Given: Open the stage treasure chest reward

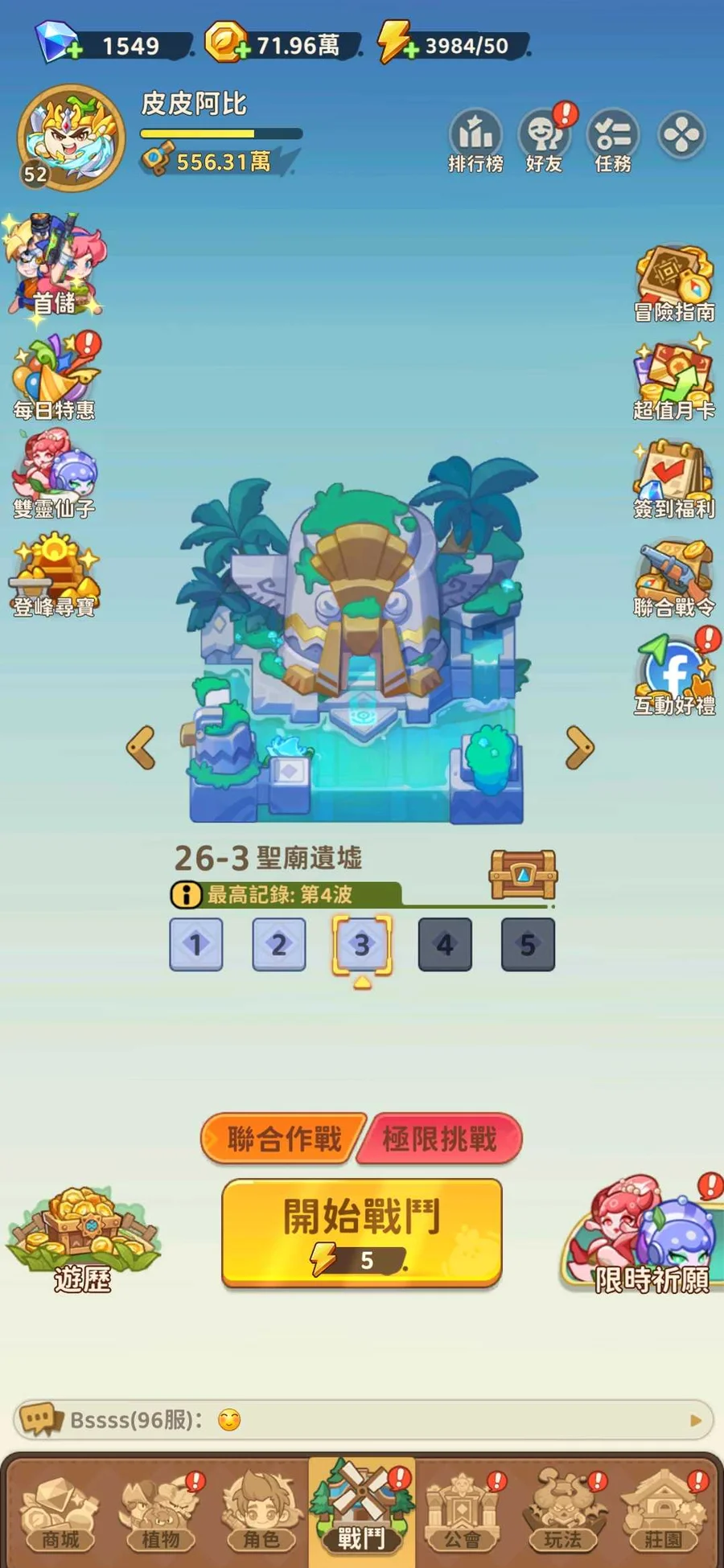Looking at the screenshot, I should point(523,874).
